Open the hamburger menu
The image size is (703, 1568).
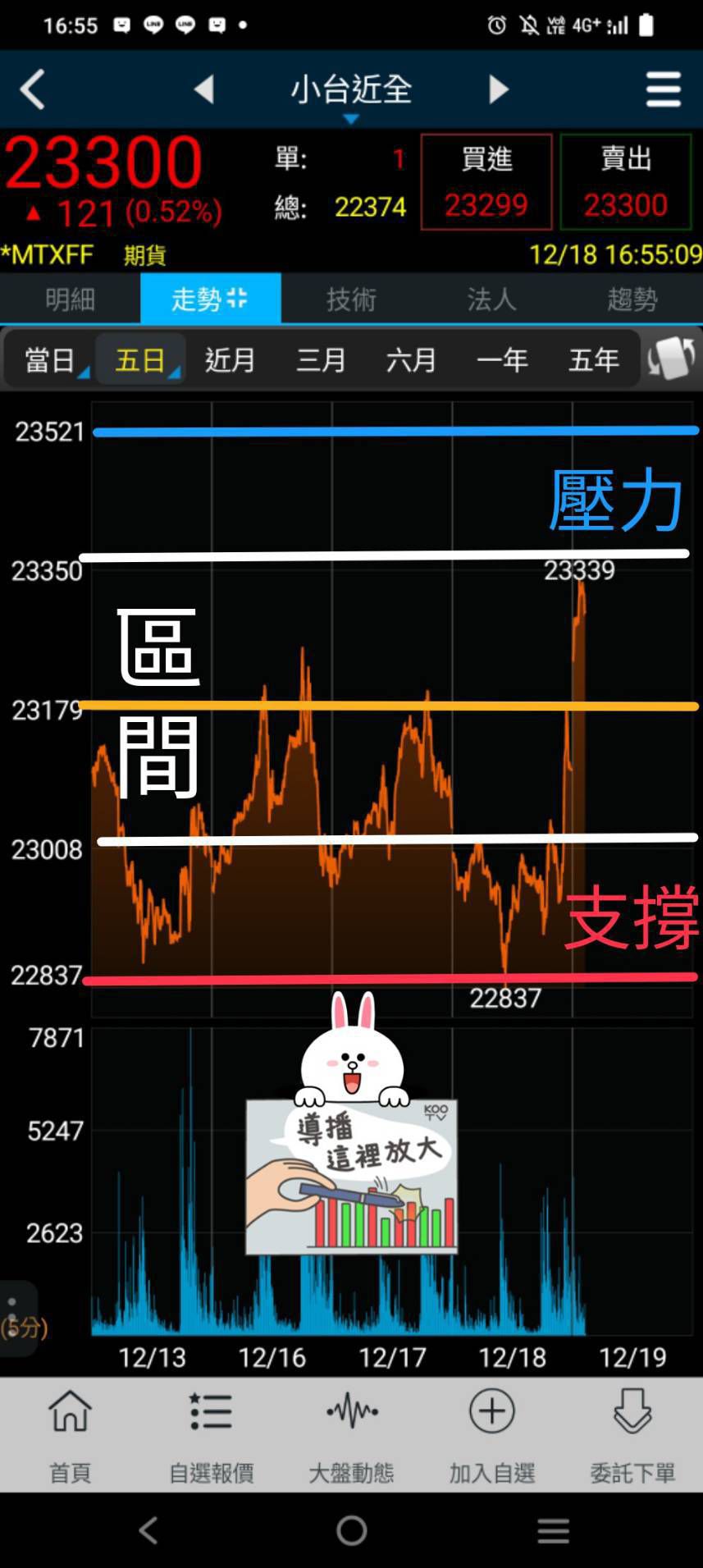point(663,89)
